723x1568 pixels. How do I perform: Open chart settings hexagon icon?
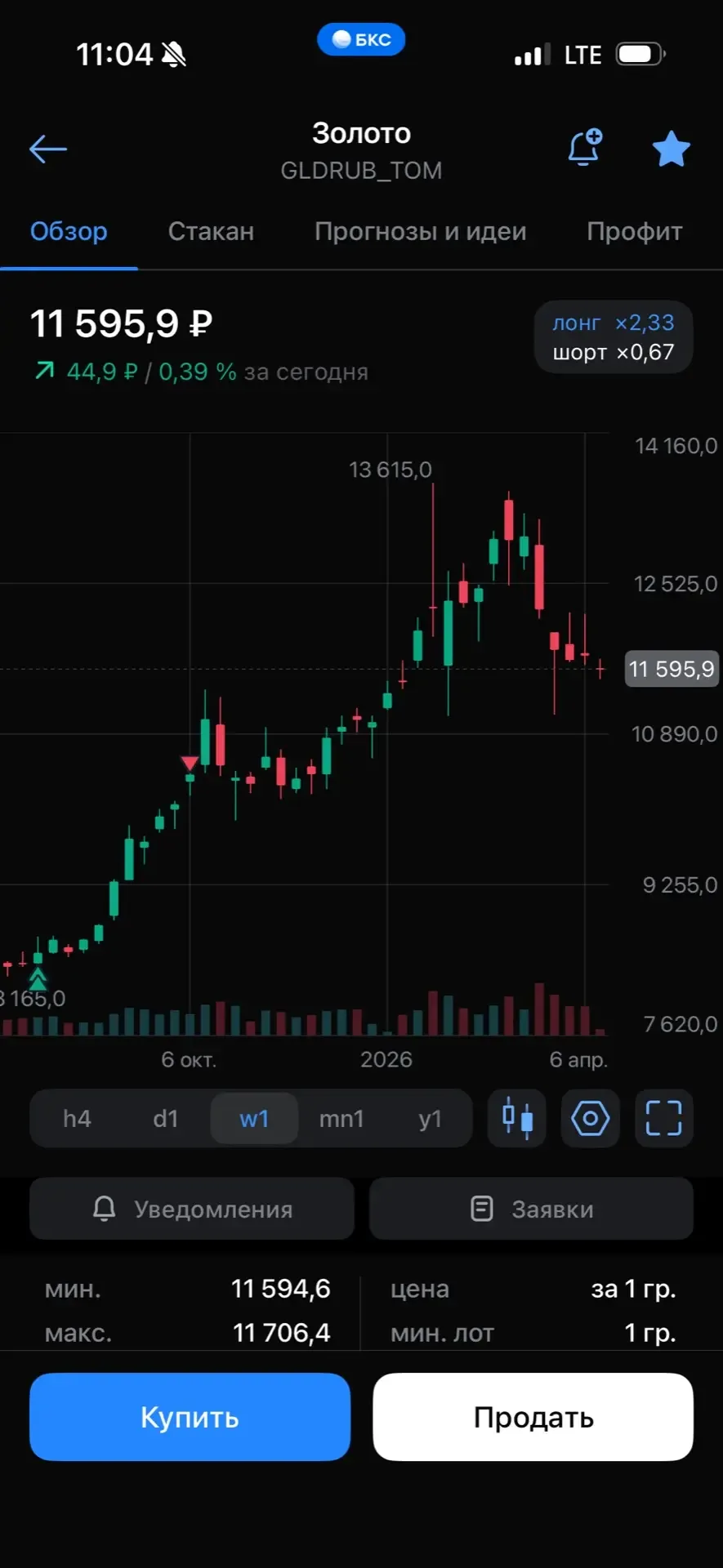tap(590, 1118)
